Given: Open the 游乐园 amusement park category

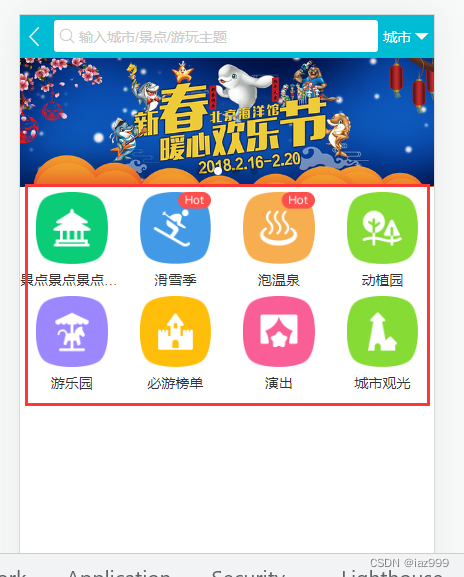Looking at the screenshot, I should click(x=71, y=343).
